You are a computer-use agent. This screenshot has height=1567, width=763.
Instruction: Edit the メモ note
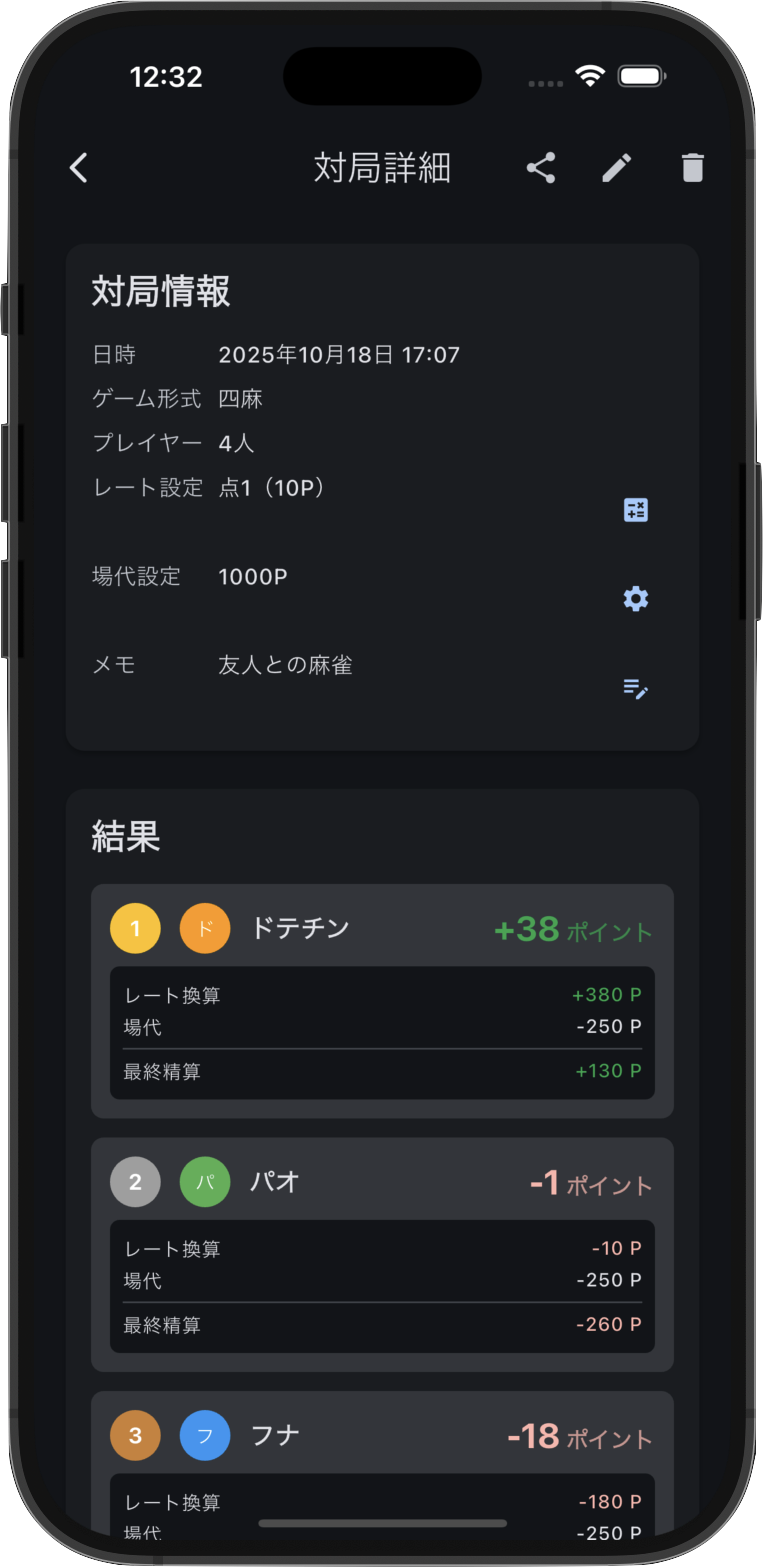[636, 688]
